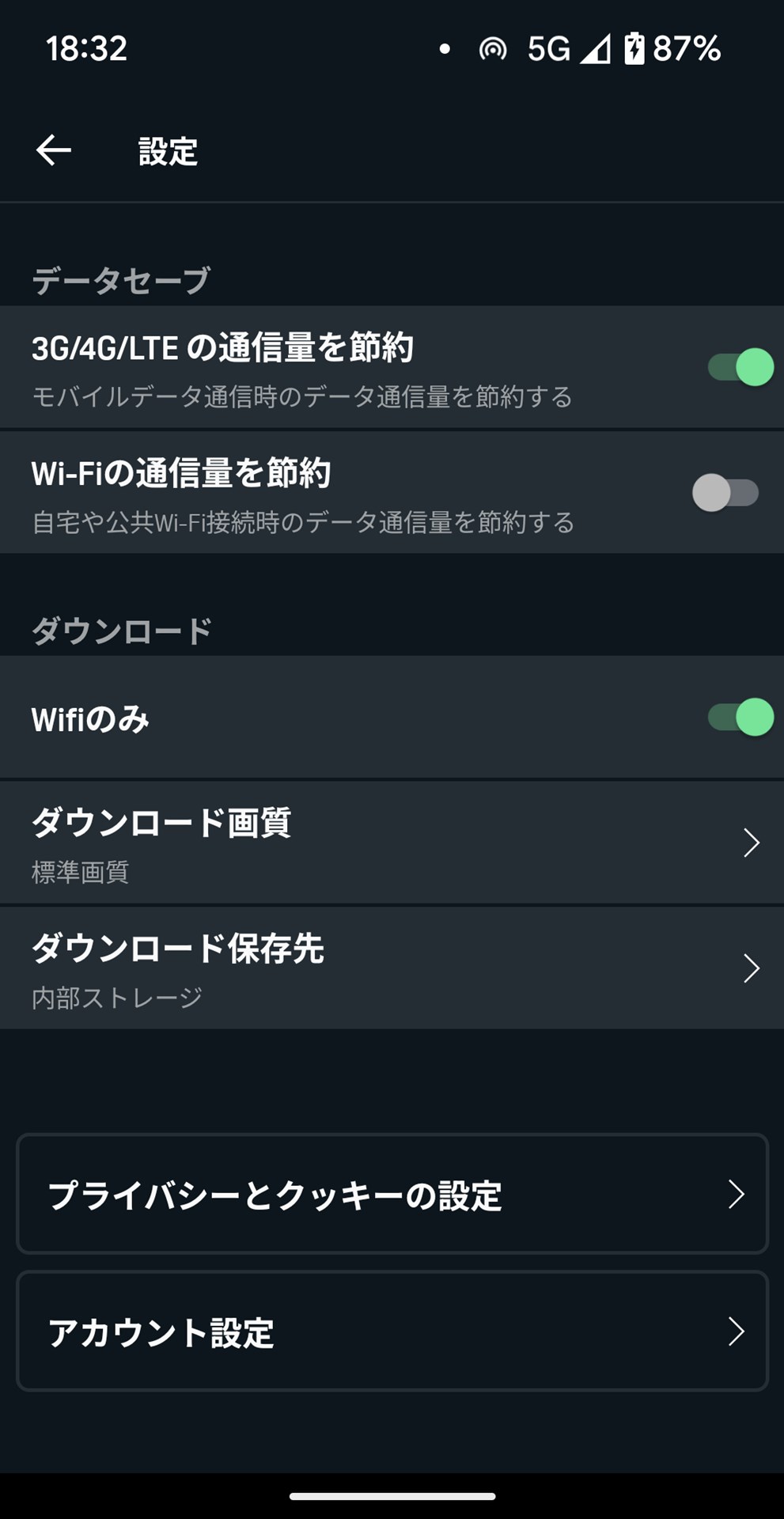Open アカウント設定
The height and width of the screenshot is (1519, 784).
pyautogui.click(x=392, y=1331)
